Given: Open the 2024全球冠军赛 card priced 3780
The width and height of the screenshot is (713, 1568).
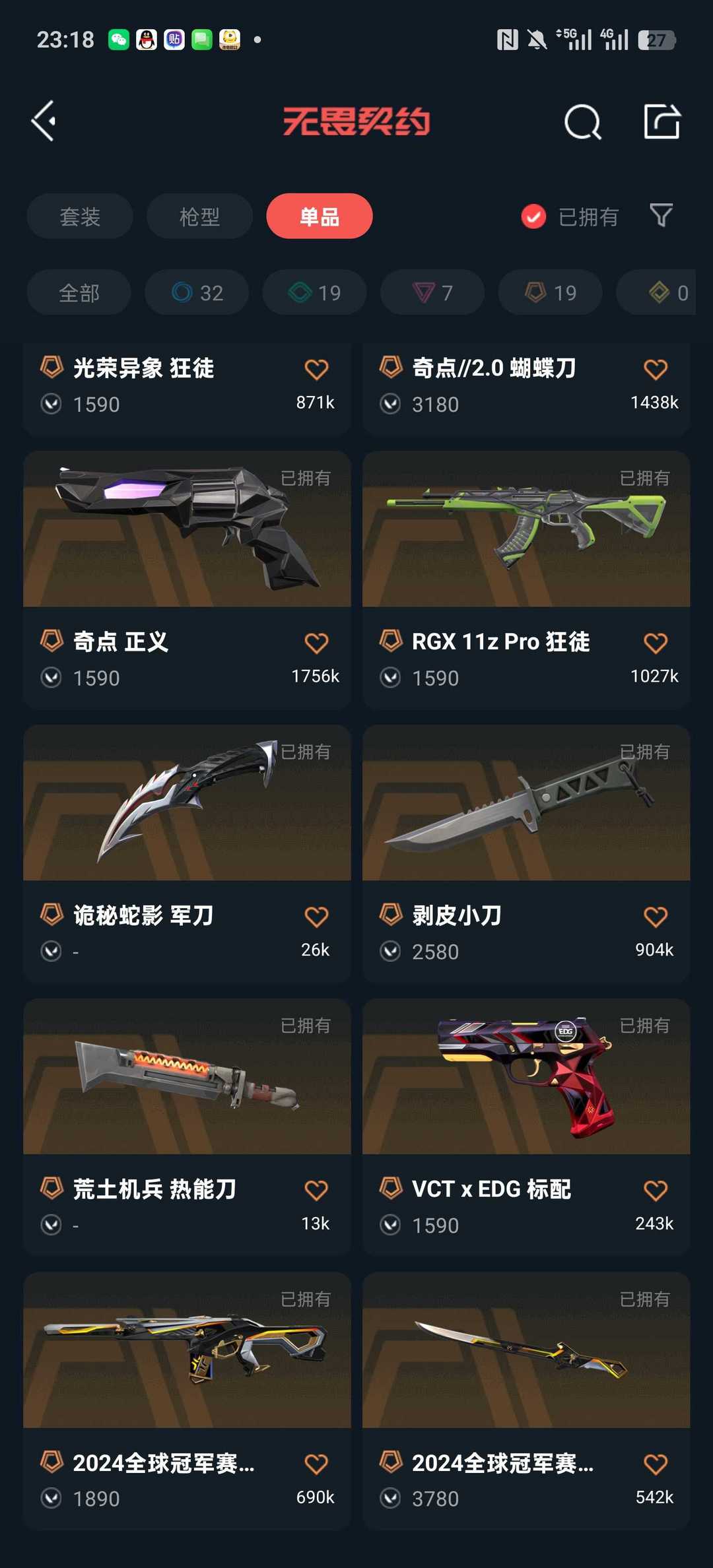Looking at the screenshot, I should (x=526, y=1402).
